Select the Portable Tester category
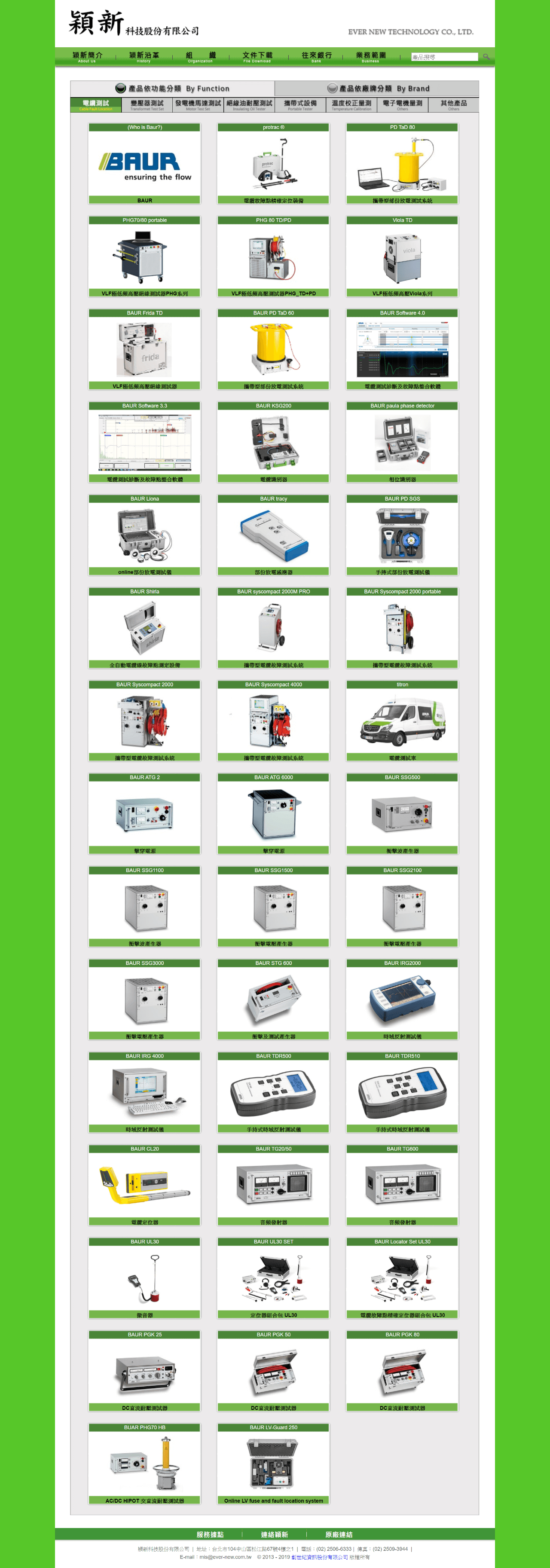This screenshot has width=550, height=1568. pos(300,105)
